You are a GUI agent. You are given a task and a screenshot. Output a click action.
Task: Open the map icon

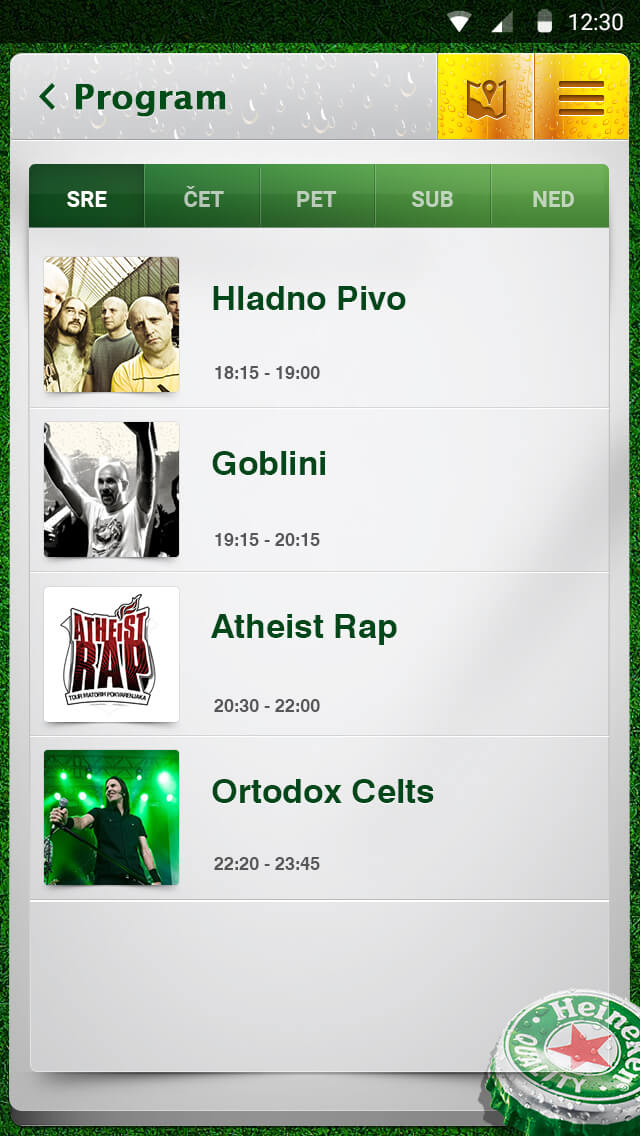pos(486,96)
